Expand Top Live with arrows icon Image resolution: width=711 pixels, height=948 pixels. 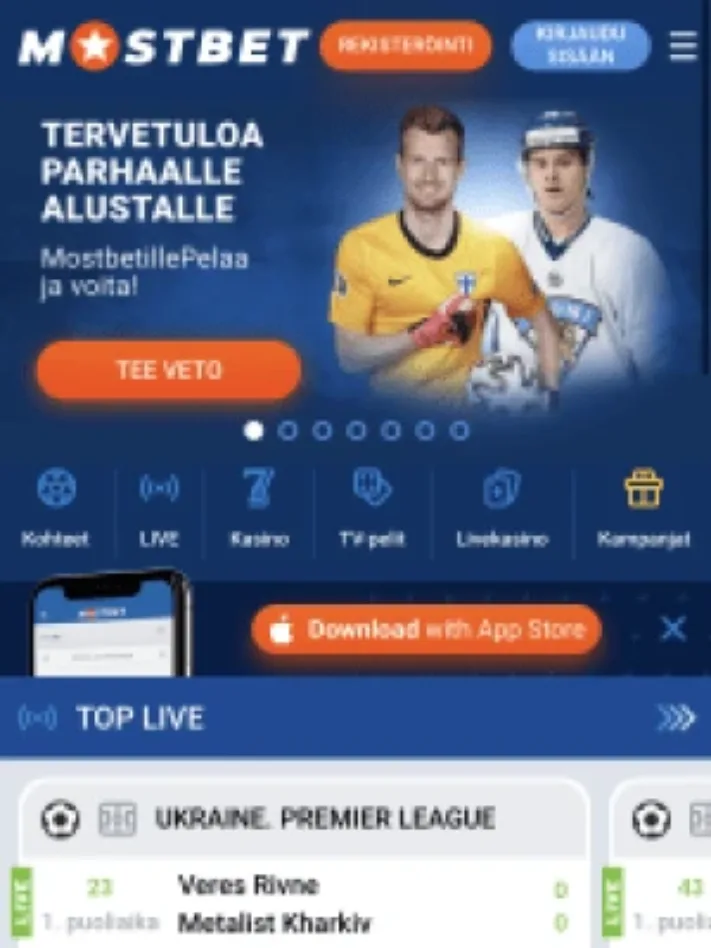pos(675,718)
